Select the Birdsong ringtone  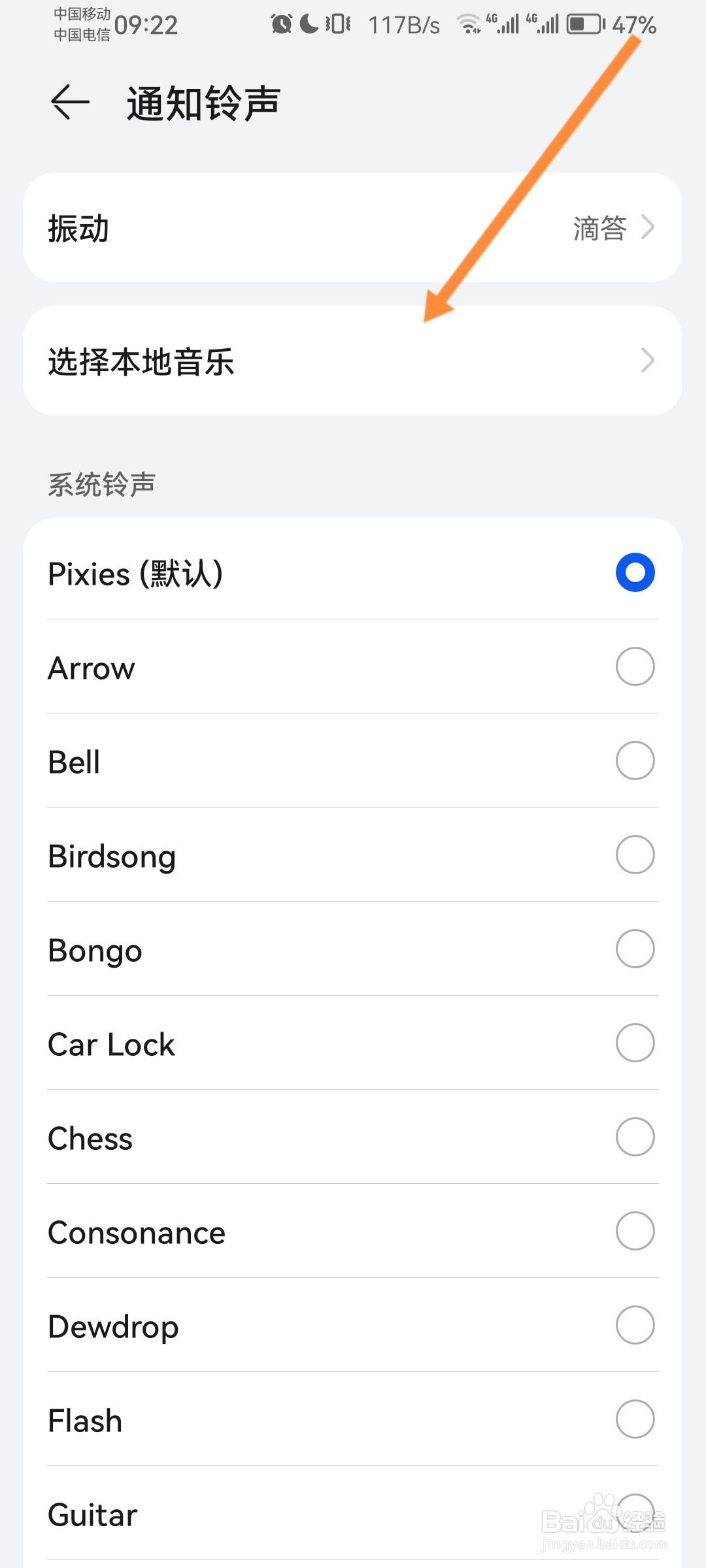click(x=633, y=855)
